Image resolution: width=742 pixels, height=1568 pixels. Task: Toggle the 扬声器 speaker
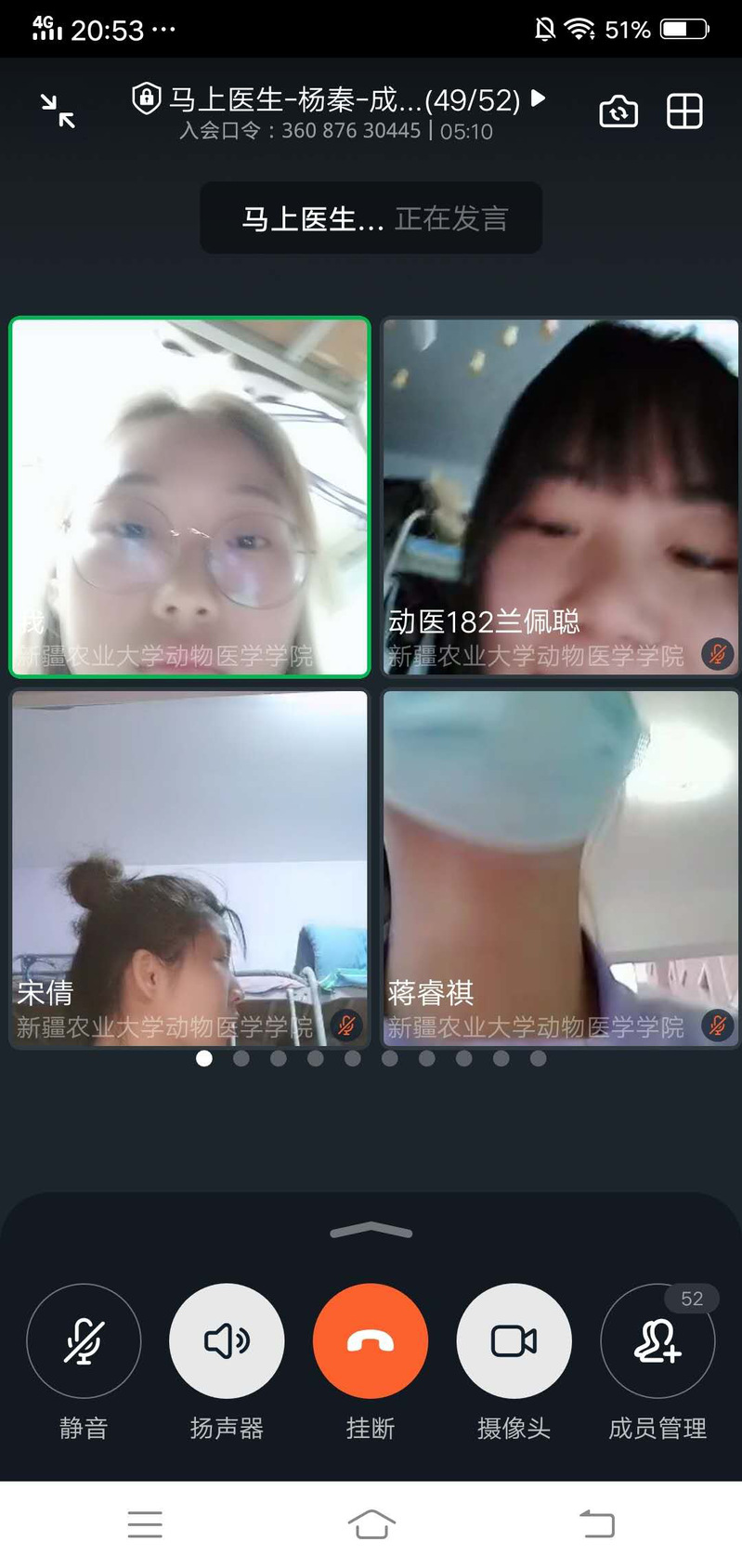coord(227,1340)
